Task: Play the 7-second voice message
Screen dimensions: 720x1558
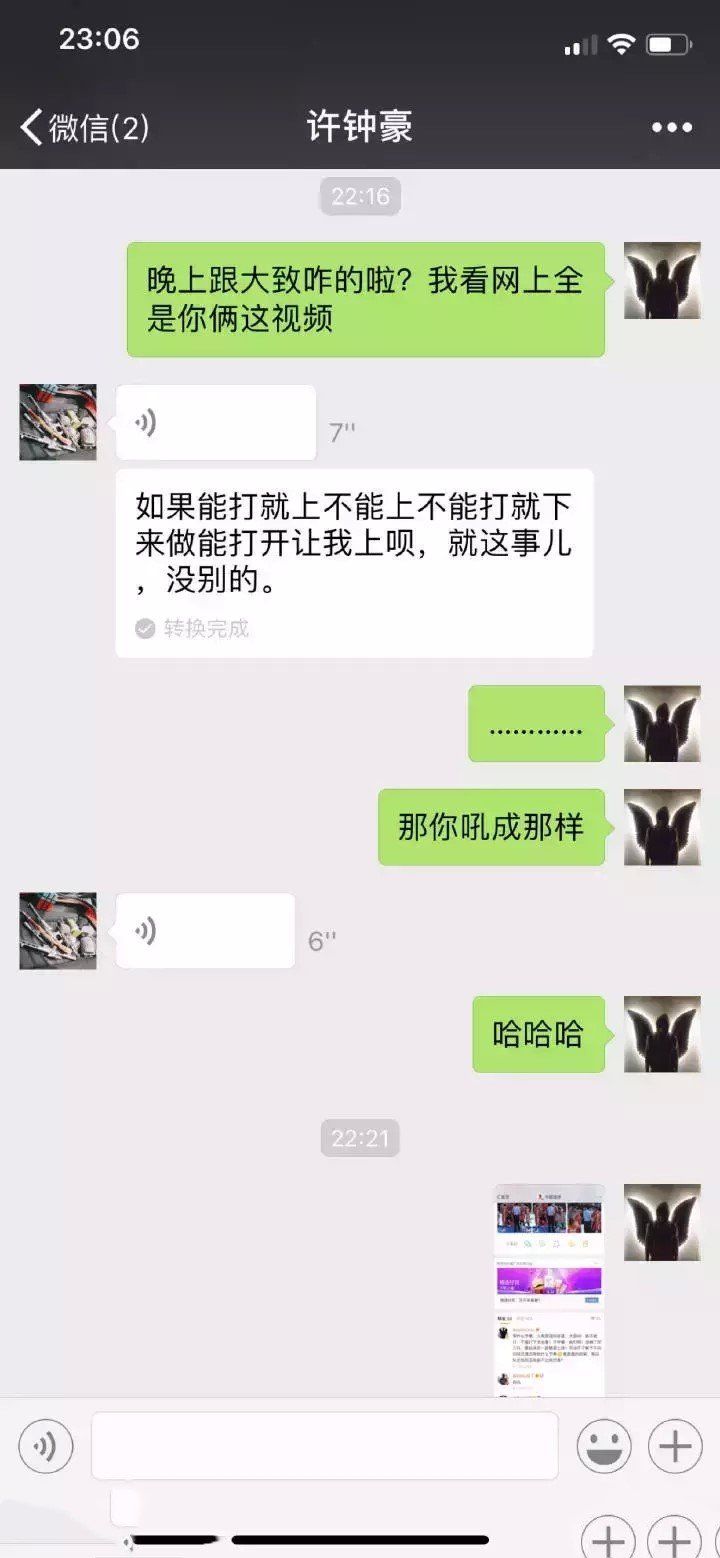Action: click(215, 423)
